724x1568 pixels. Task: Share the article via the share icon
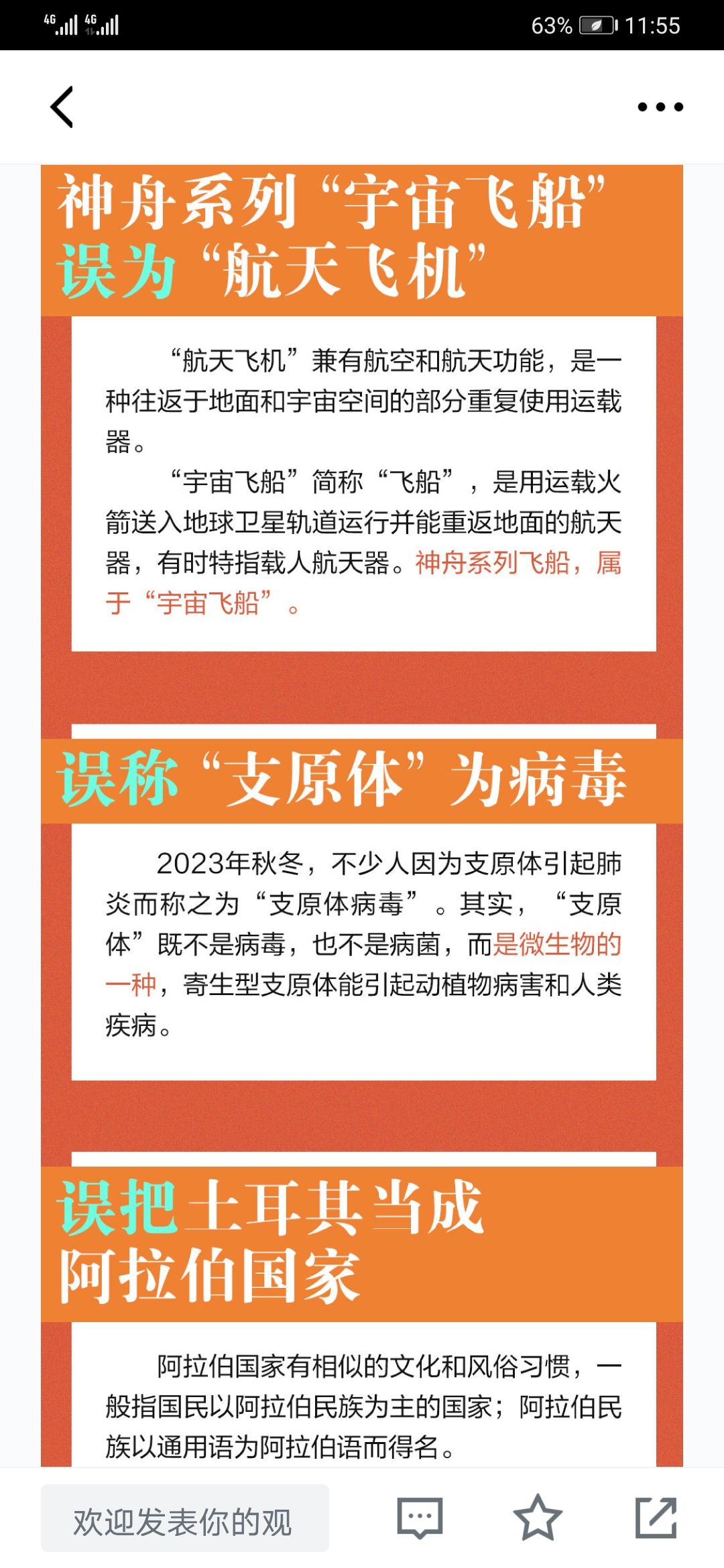[x=656, y=1517]
